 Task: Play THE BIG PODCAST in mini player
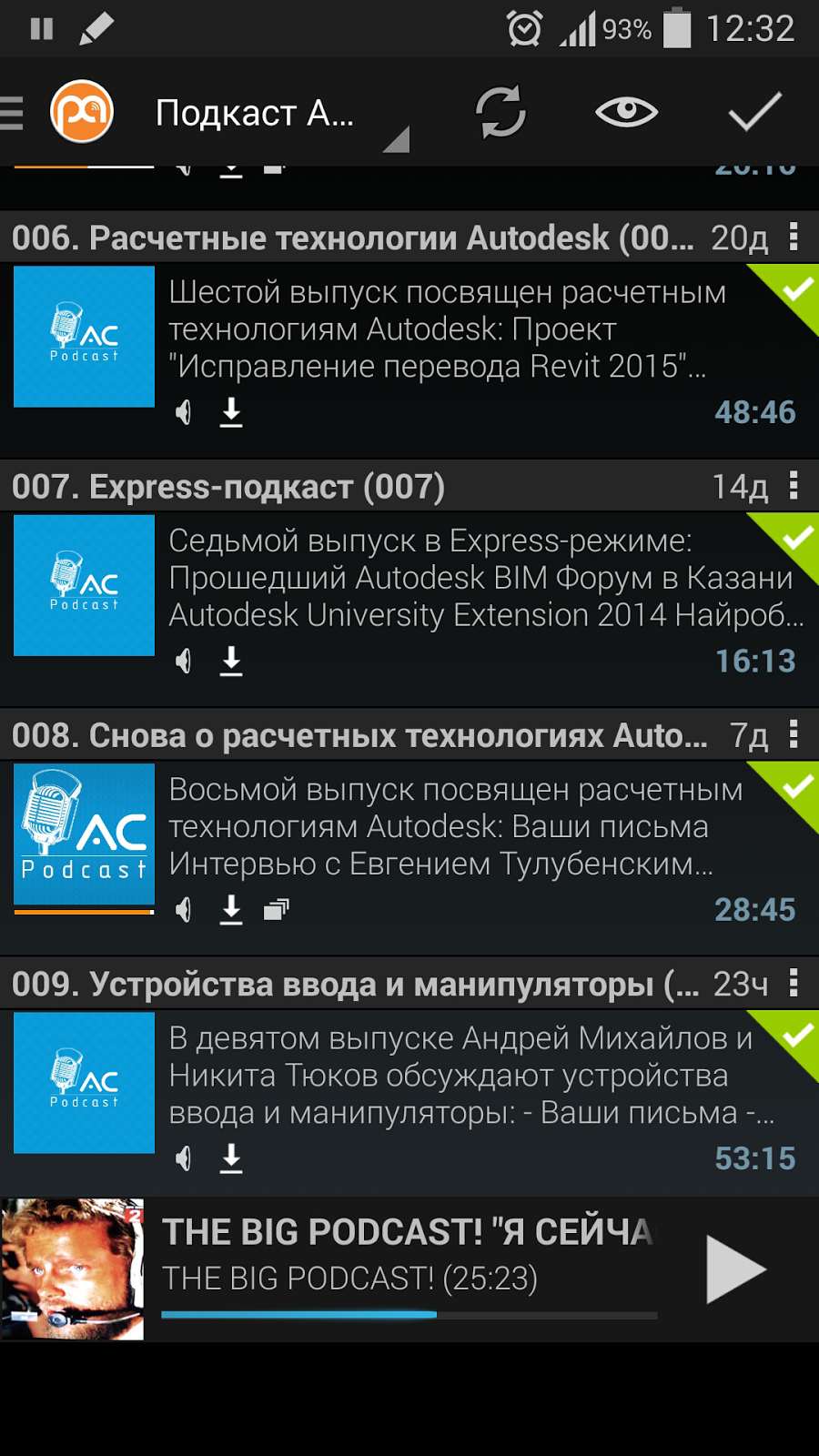(x=735, y=1269)
